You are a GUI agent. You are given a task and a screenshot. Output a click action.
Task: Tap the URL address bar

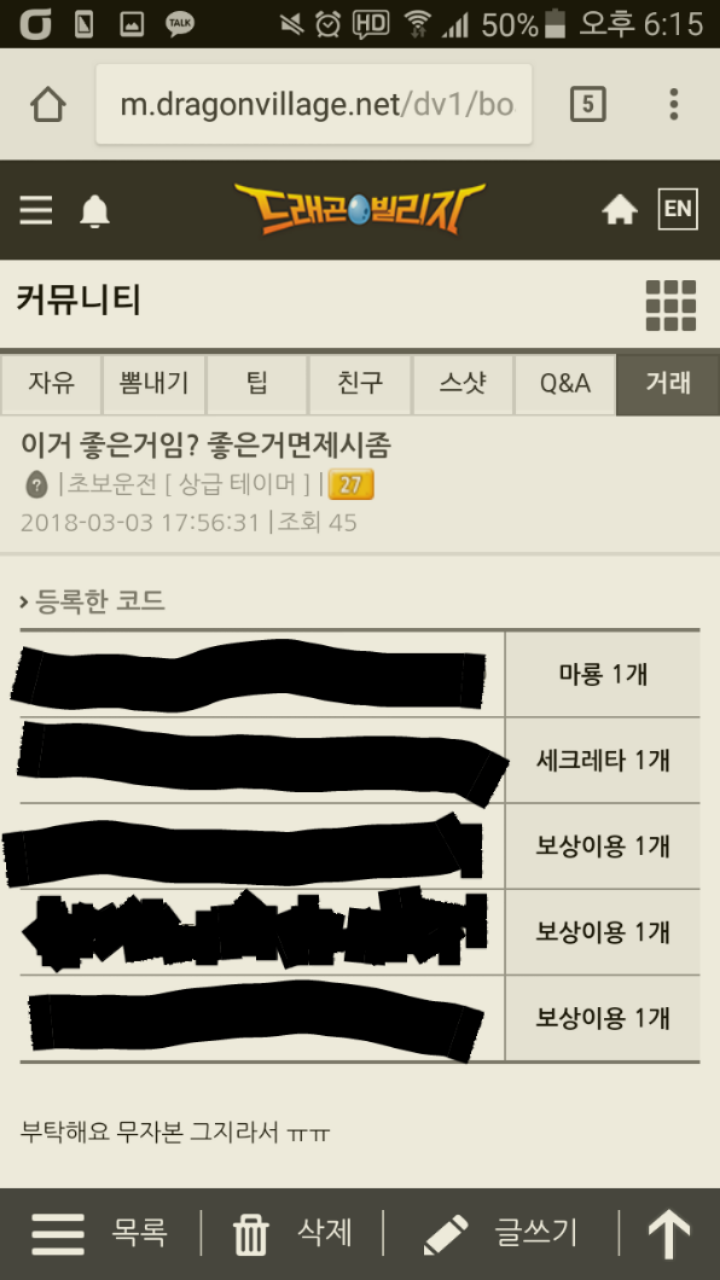pos(314,104)
